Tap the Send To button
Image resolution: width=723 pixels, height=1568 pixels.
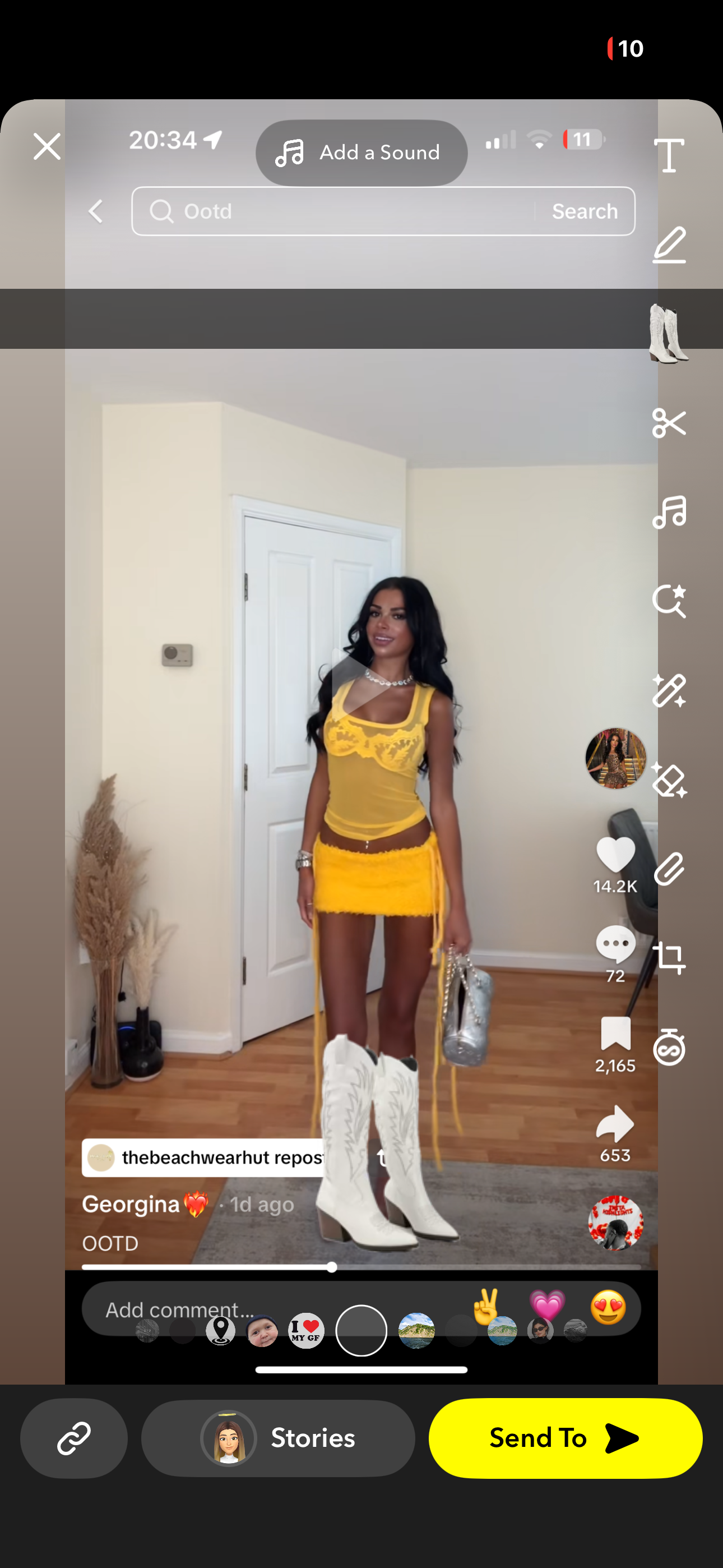565,1438
